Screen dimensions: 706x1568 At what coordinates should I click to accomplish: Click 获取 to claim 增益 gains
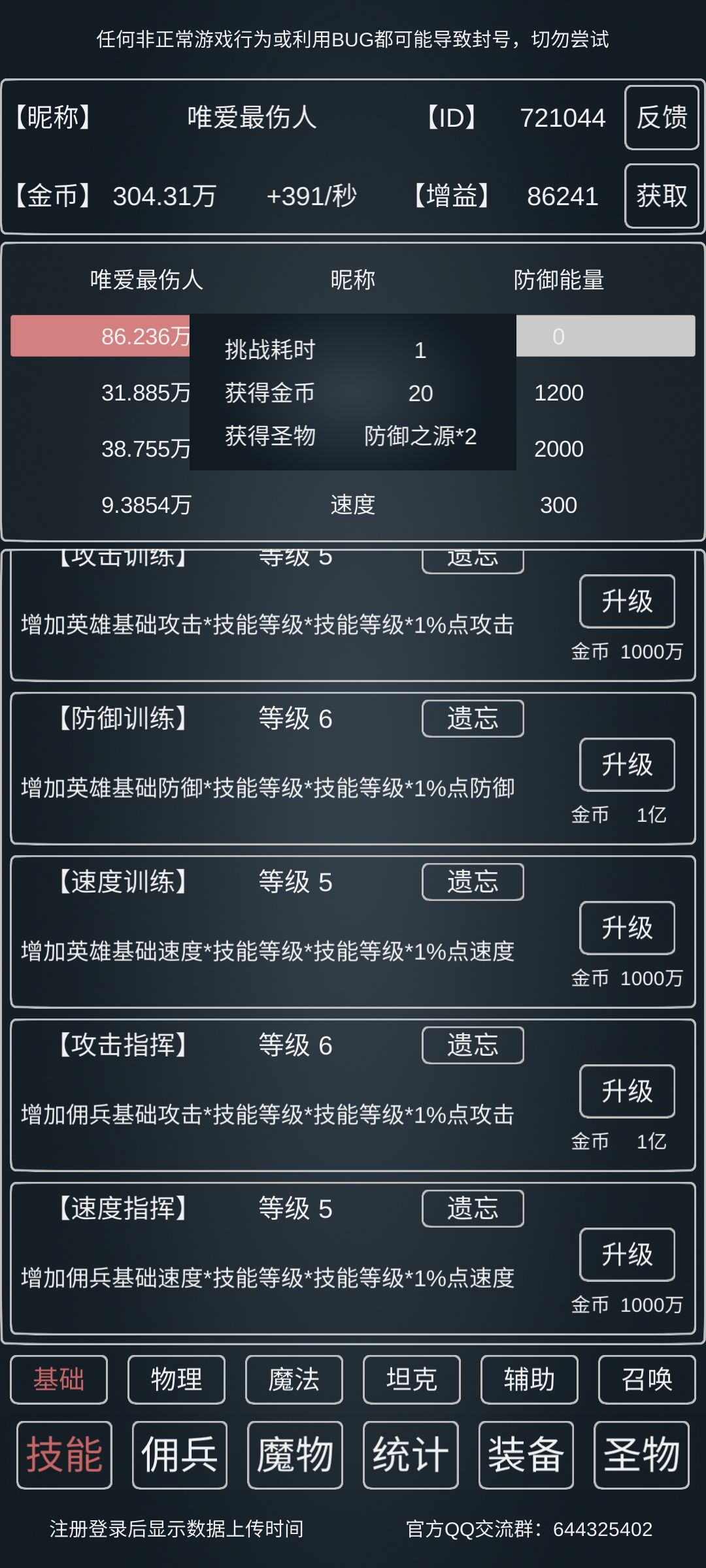coord(661,197)
